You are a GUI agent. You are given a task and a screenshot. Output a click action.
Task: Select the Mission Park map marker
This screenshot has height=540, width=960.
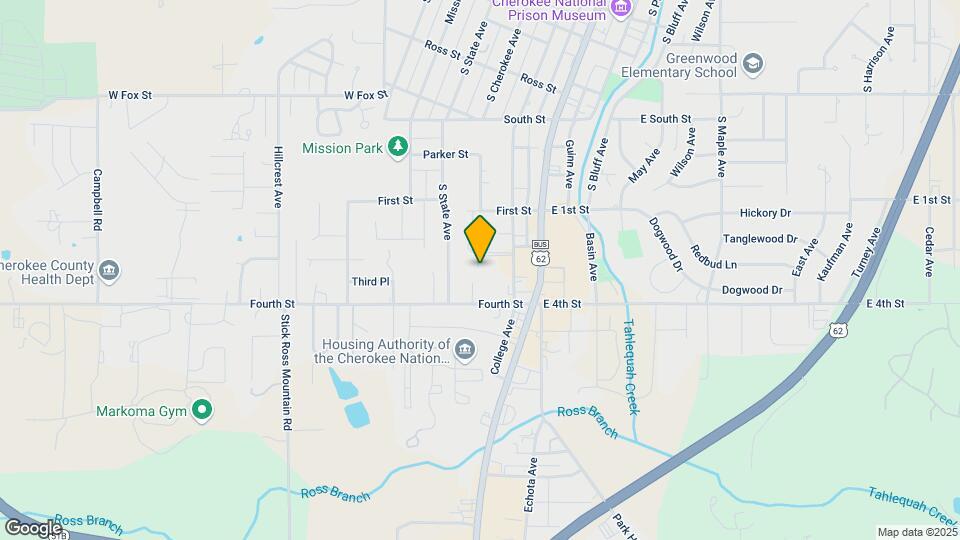(x=398, y=148)
